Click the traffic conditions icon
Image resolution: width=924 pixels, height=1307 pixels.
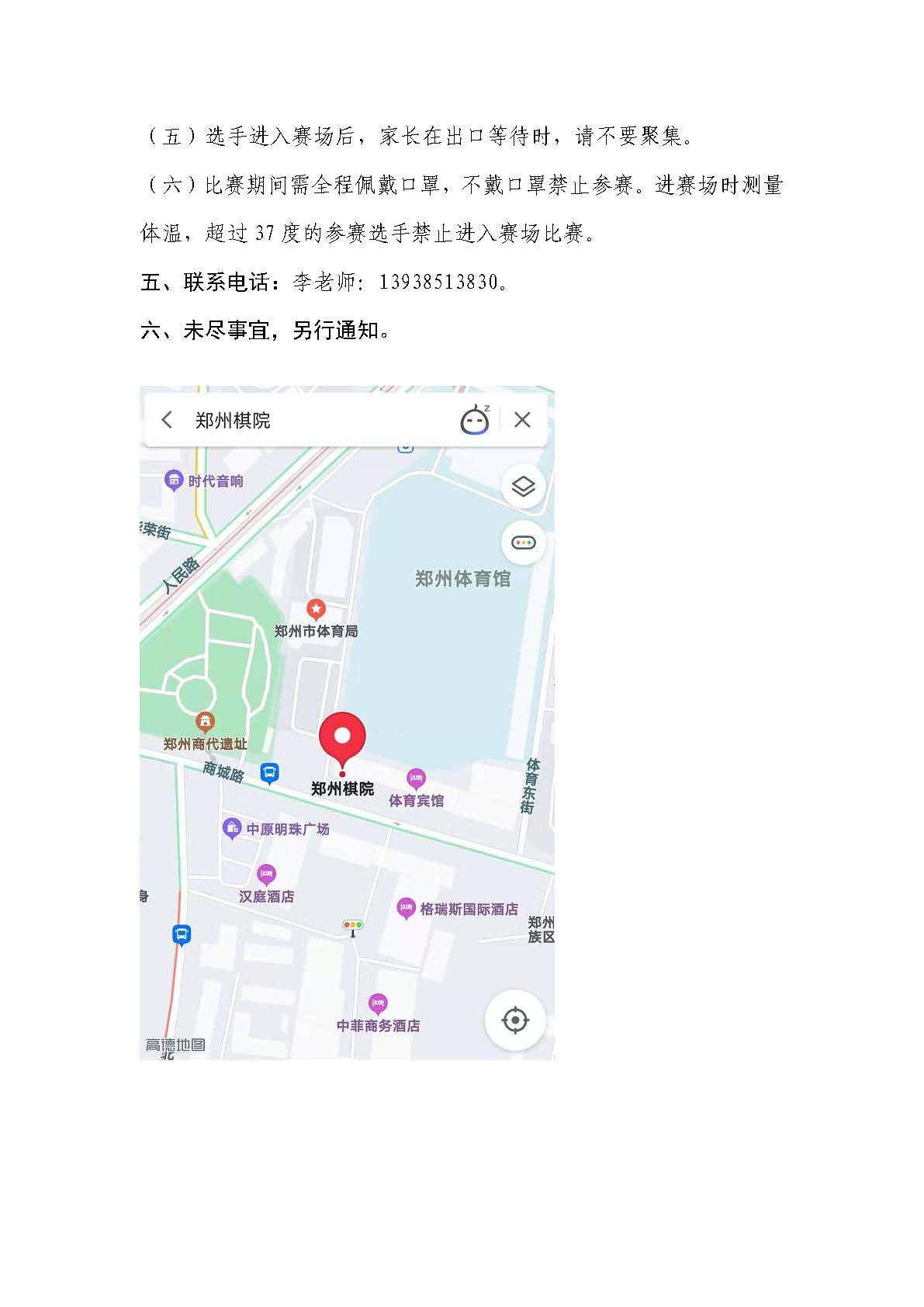point(523,543)
